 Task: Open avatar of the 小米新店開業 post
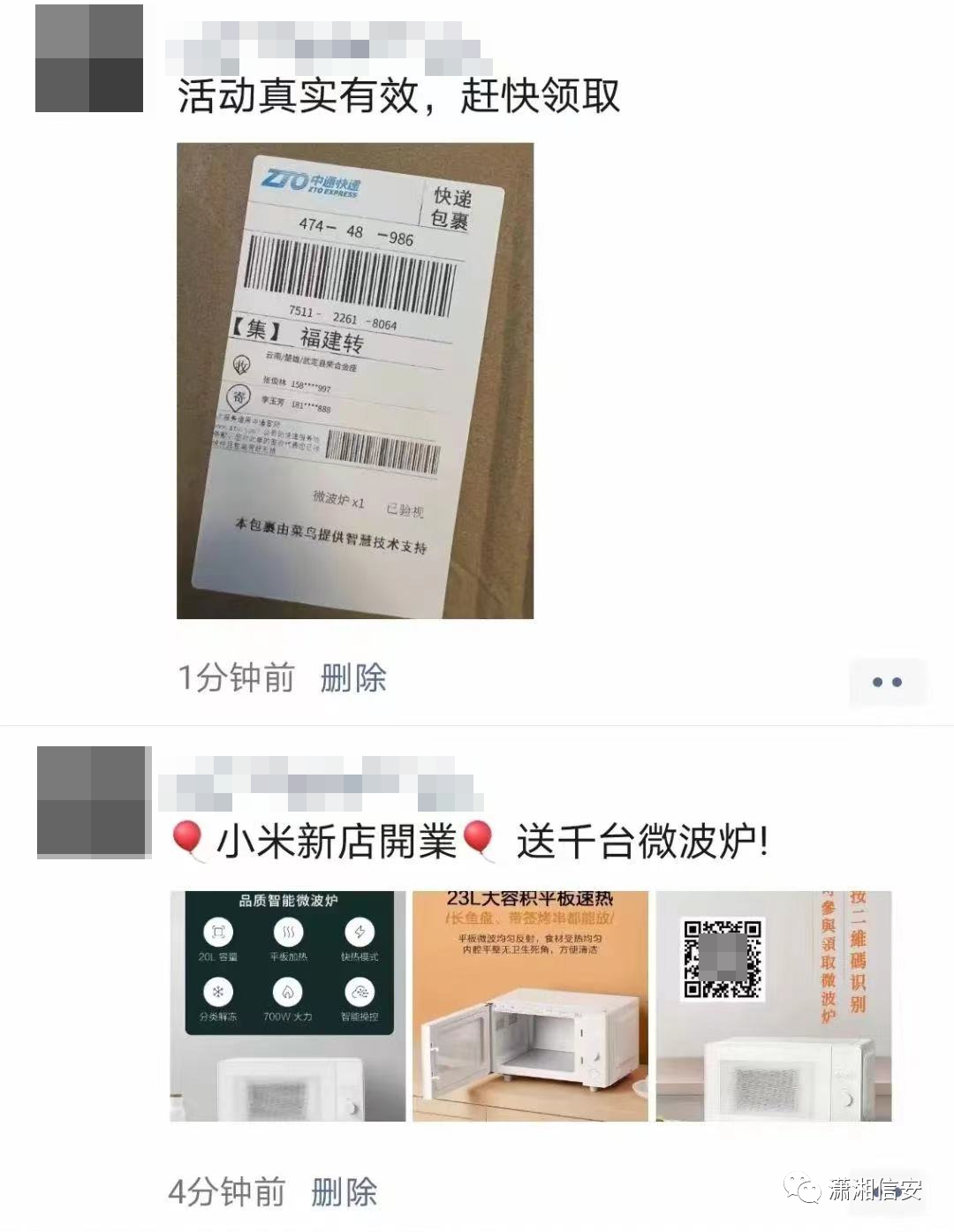tap(92, 802)
